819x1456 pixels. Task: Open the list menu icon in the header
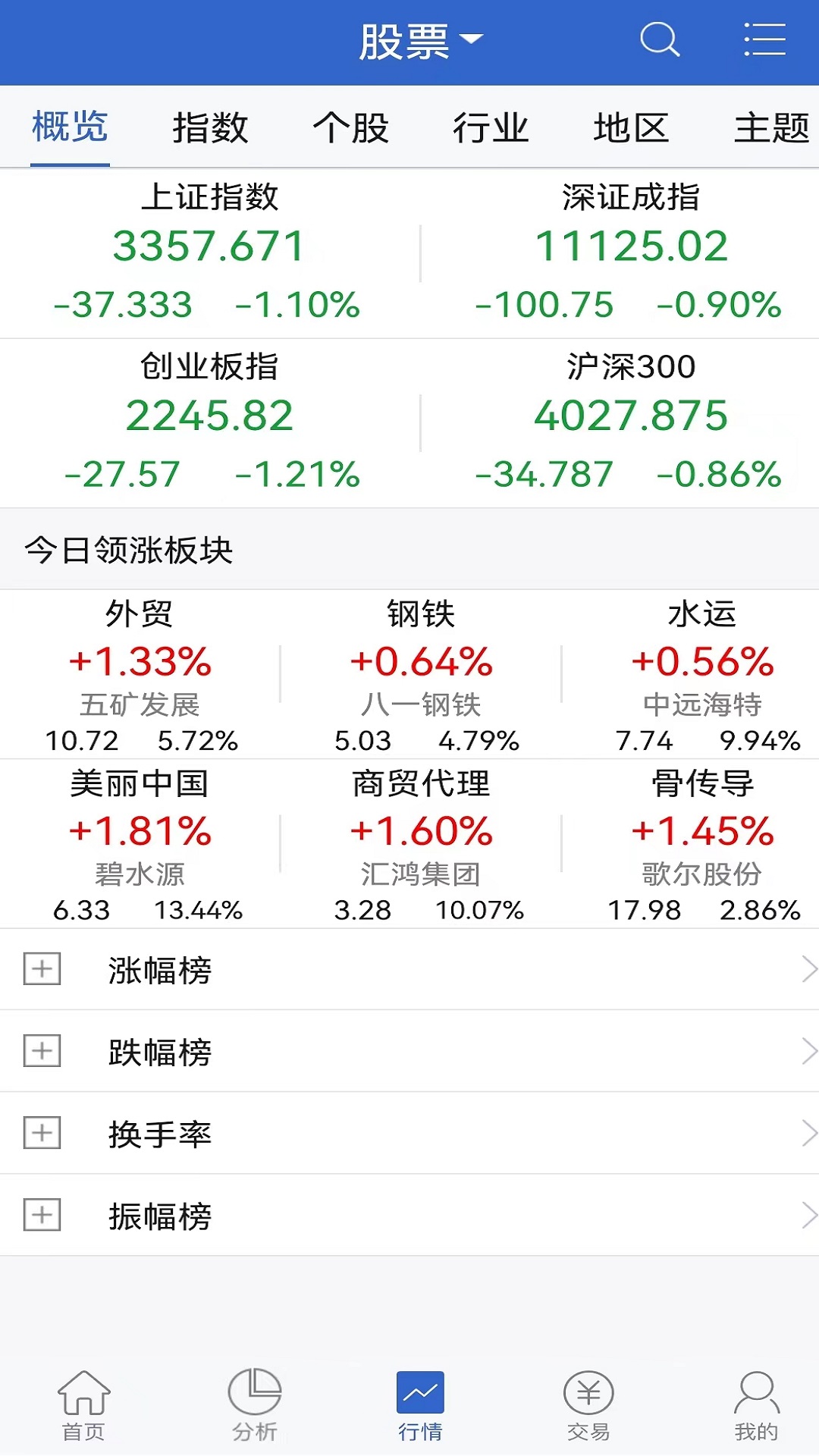pyautogui.click(x=764, y=39)
